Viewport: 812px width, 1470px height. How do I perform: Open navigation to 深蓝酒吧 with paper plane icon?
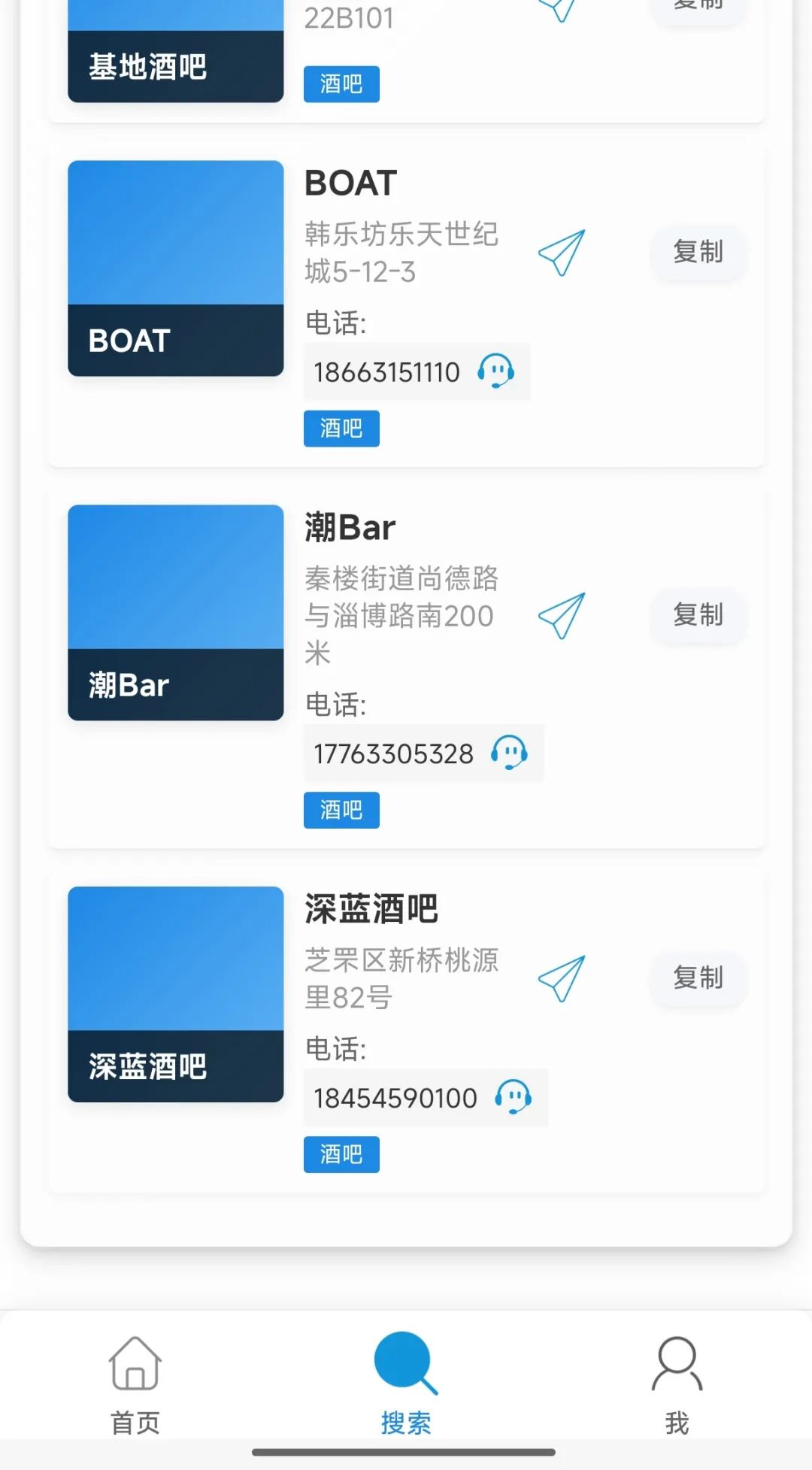[562, 979]
